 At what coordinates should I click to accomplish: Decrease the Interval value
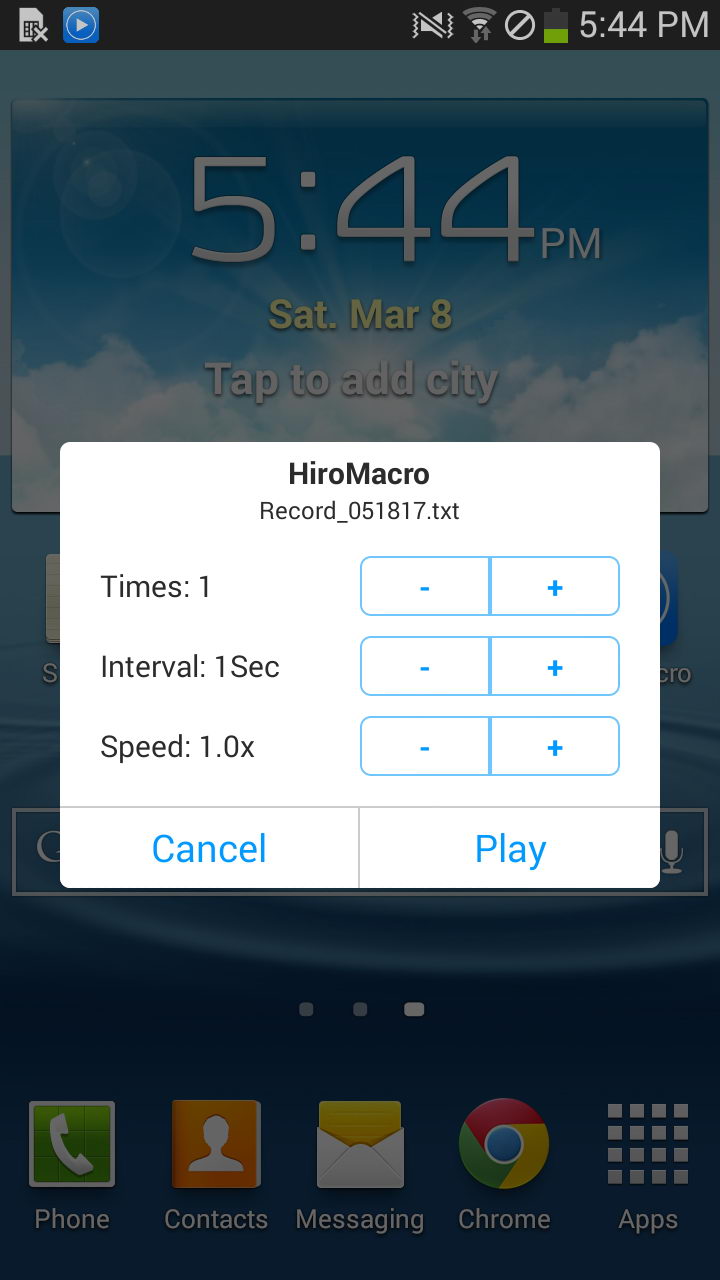(425, 667)
